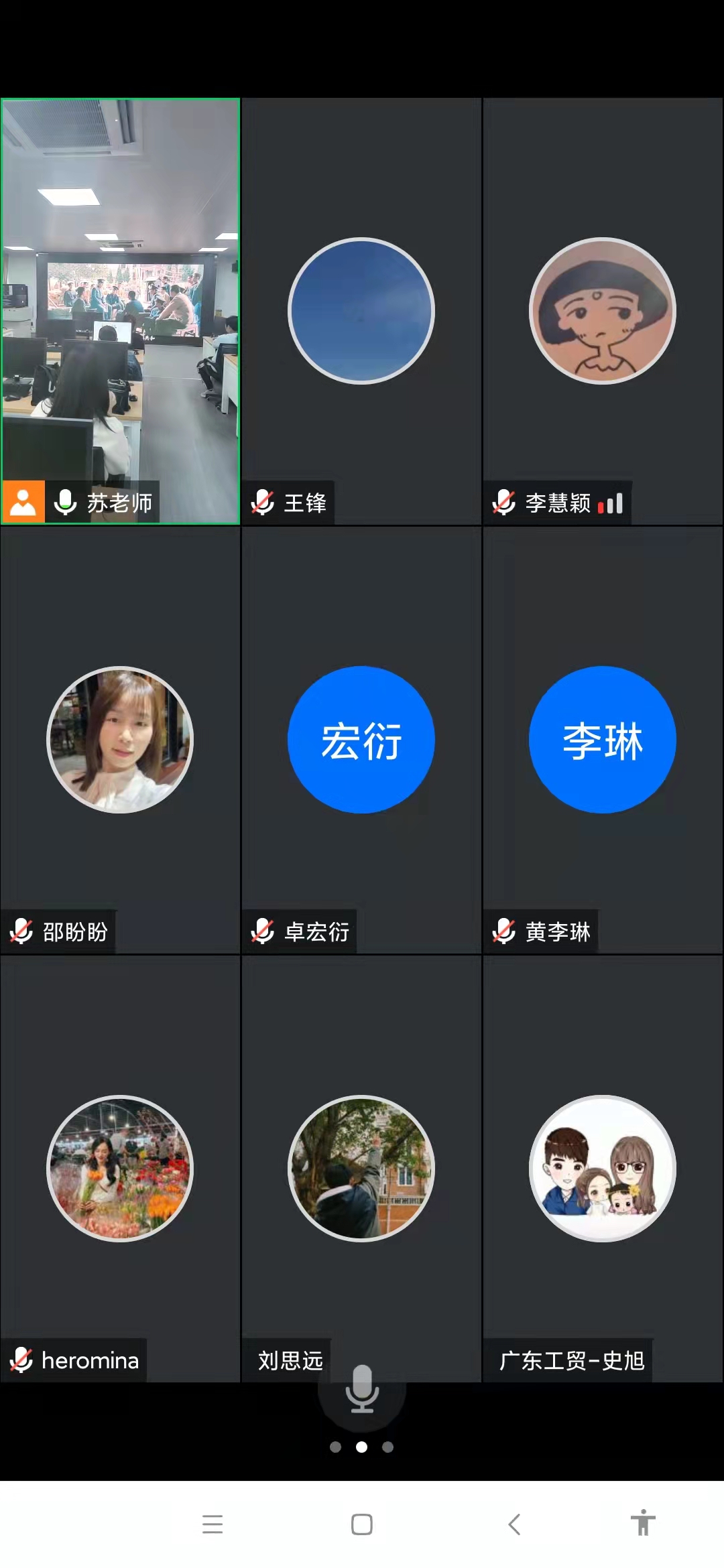Screen dimensions: 724x1568
Task: Select 王锋's participant tile
Action: (361, 311)
